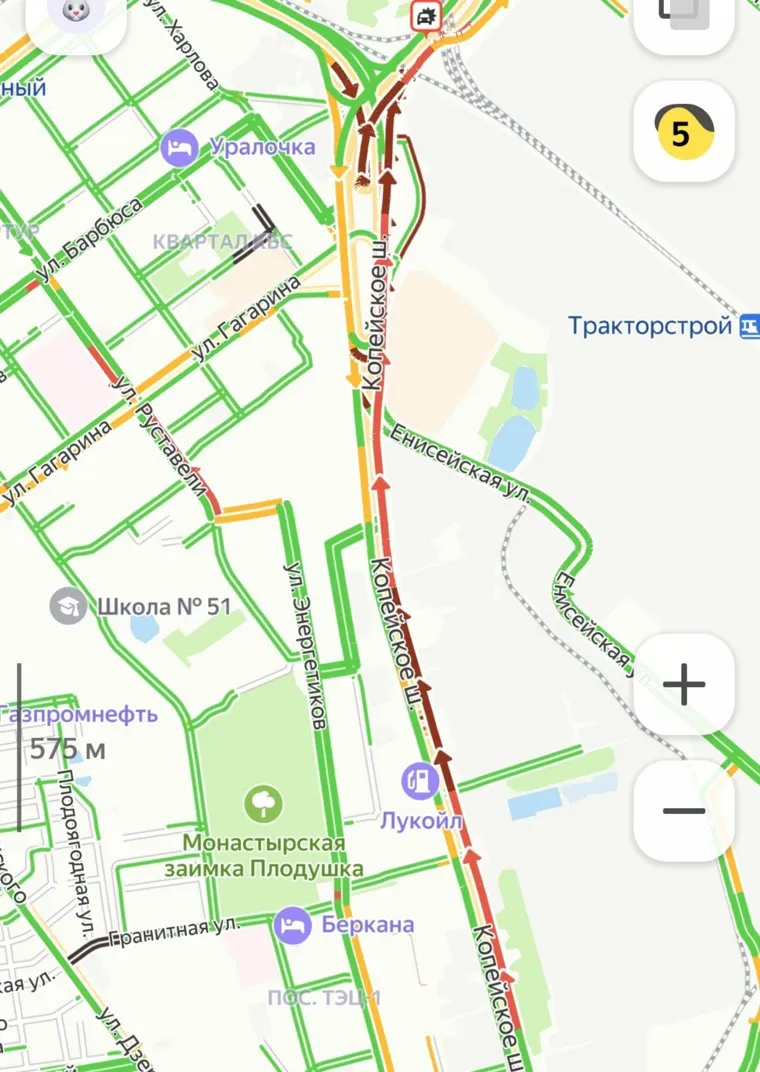Tap the road accident icon
This screenshot has height=1072, width=760.
coord(427,14)
